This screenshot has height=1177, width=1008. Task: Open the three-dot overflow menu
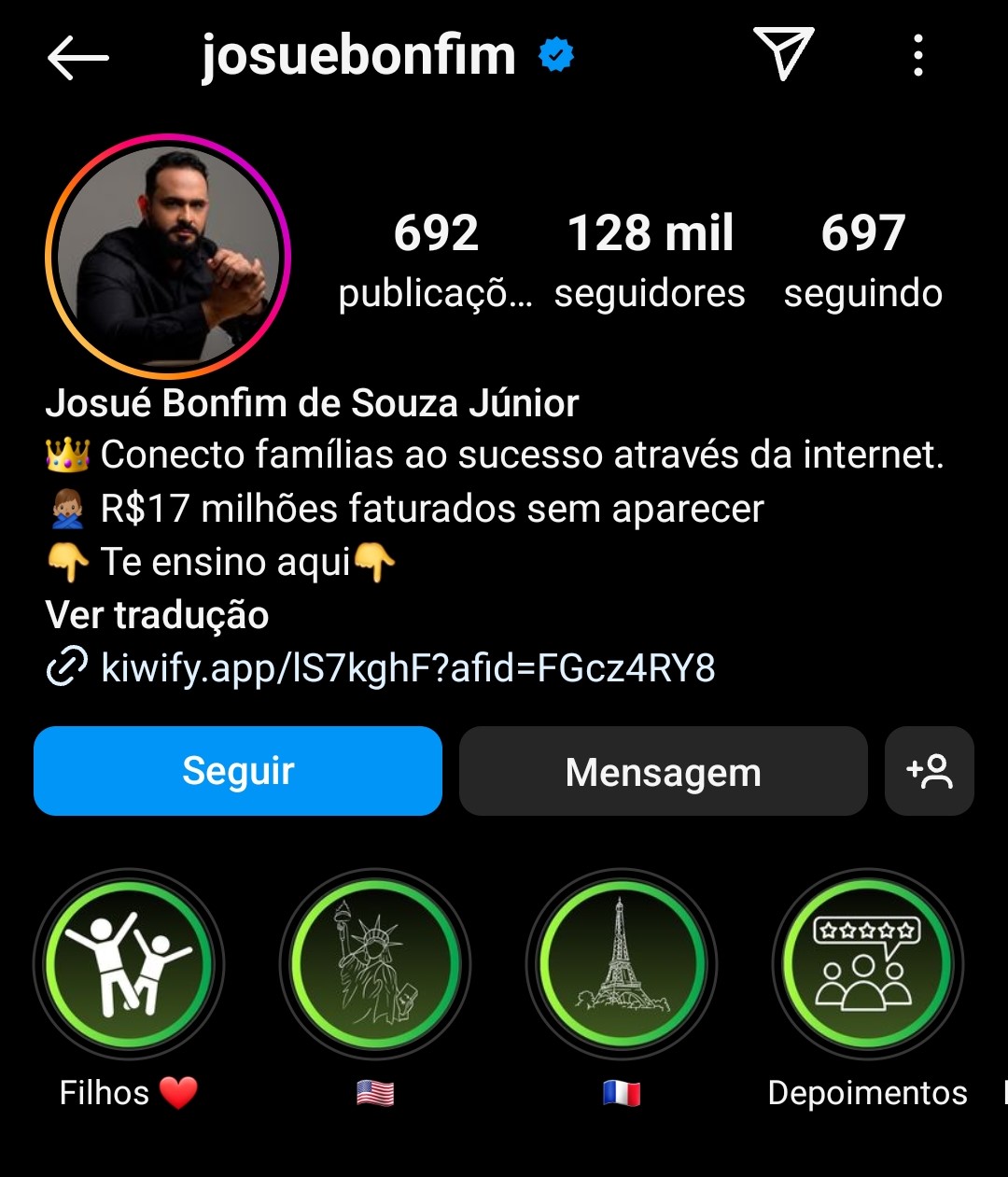click(918, 56)
